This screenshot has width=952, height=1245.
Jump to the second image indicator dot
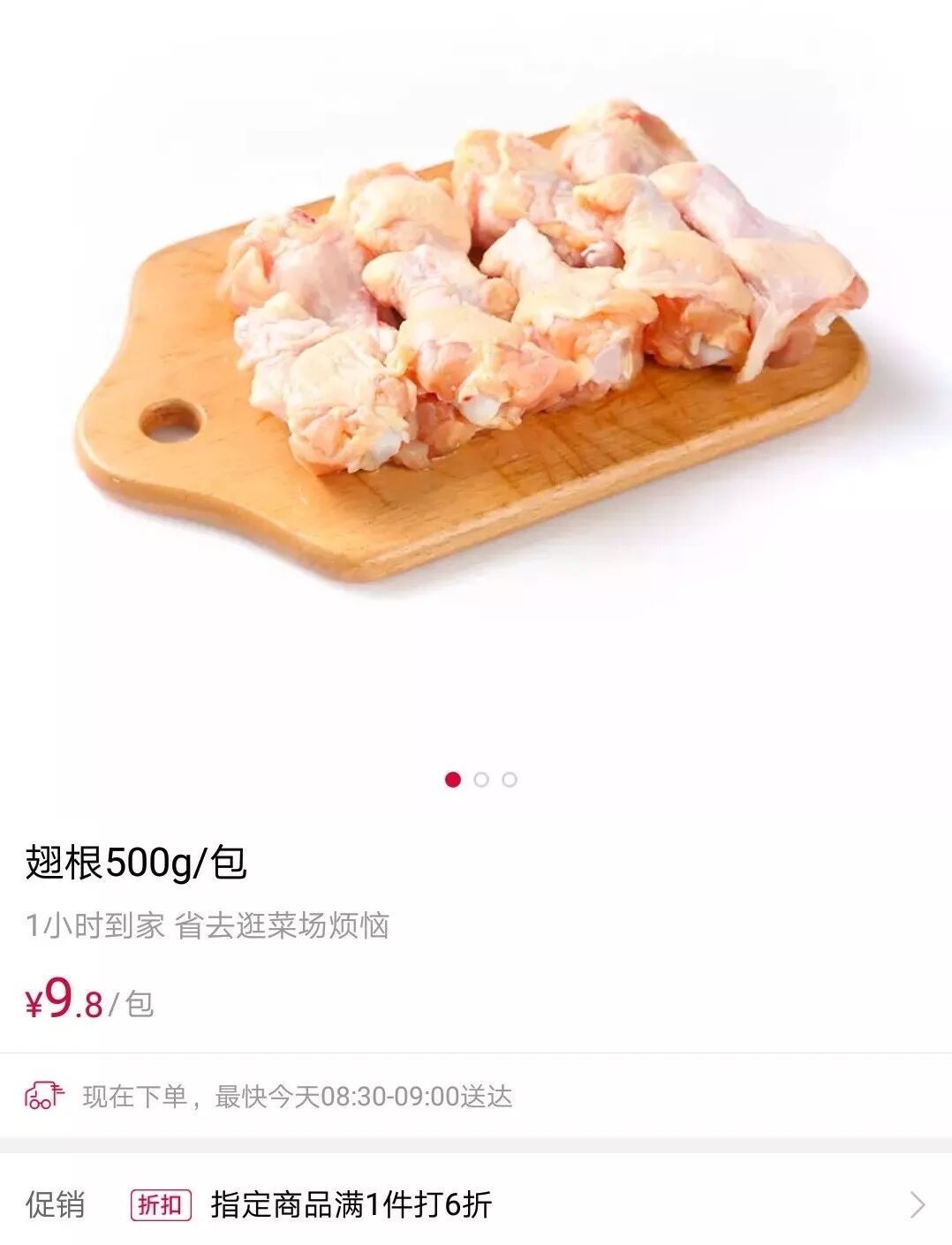pos(481,780)
